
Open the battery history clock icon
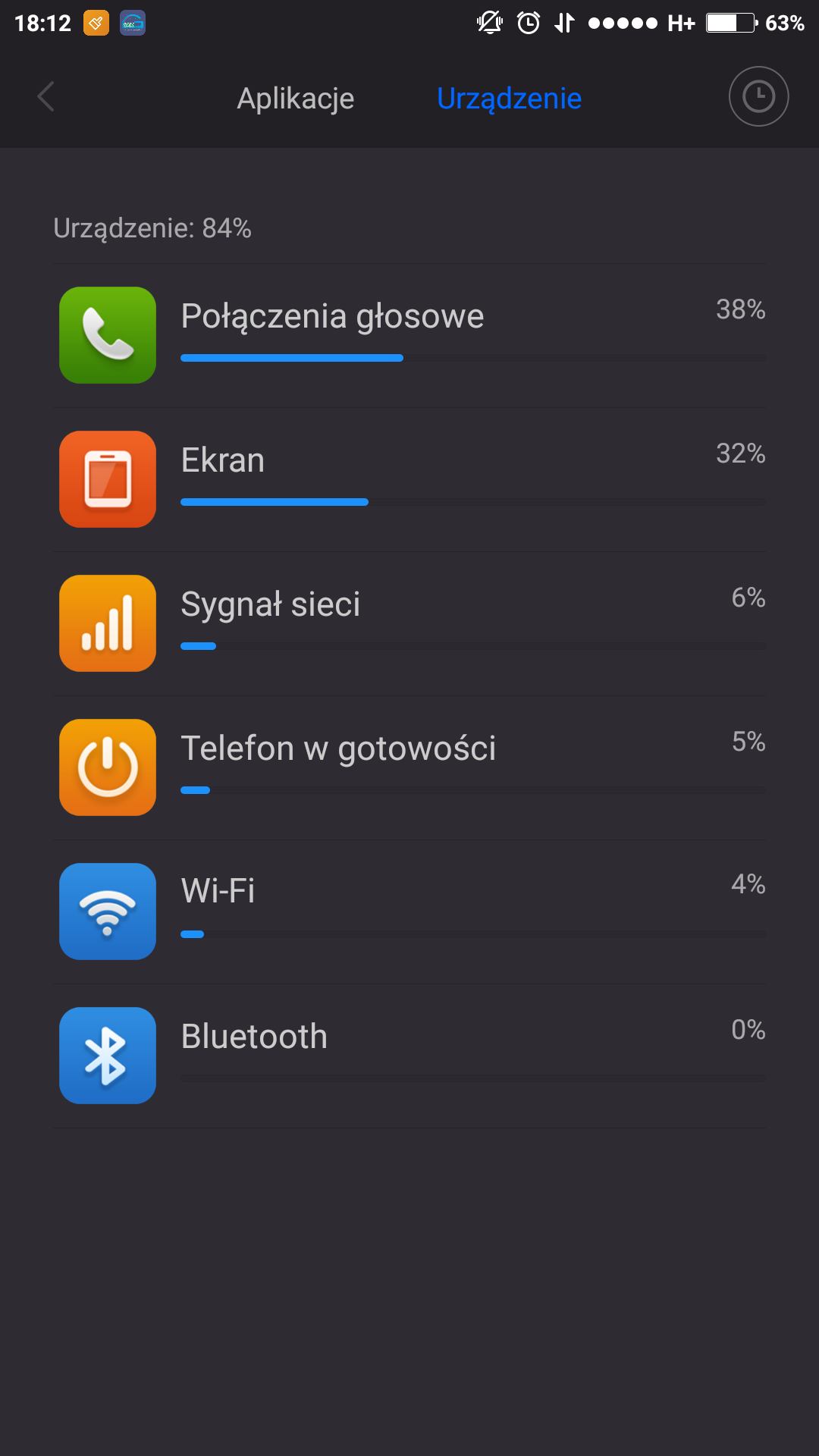pos(758,97)
